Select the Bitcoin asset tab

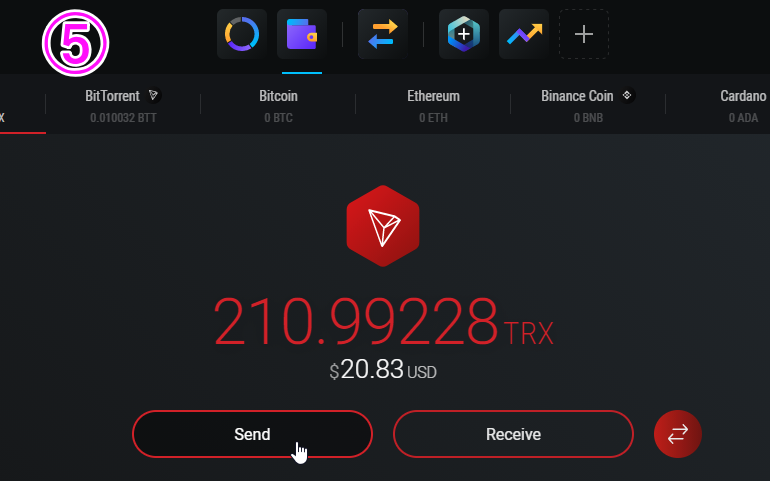click(x=278, y=105)
